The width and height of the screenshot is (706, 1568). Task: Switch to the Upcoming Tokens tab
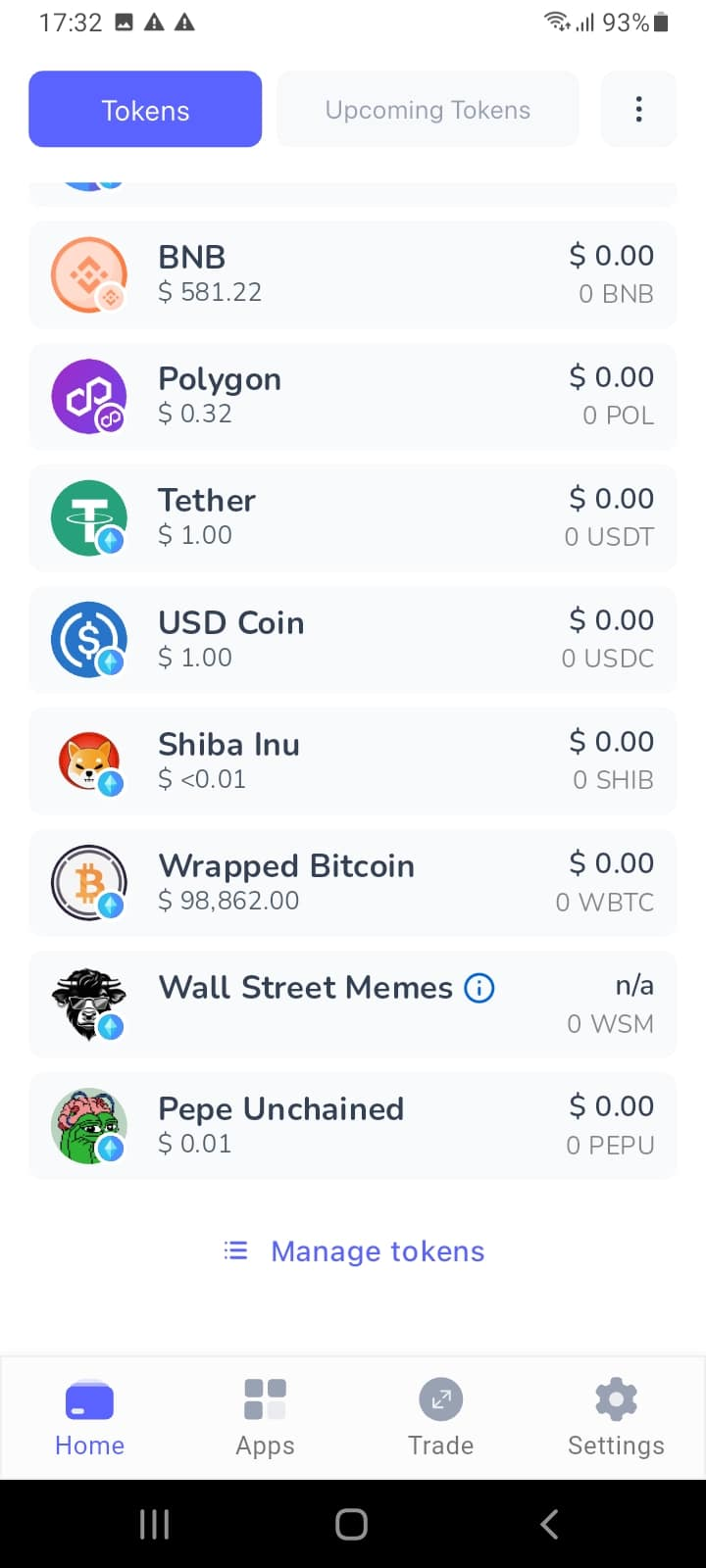coord(428,109)
